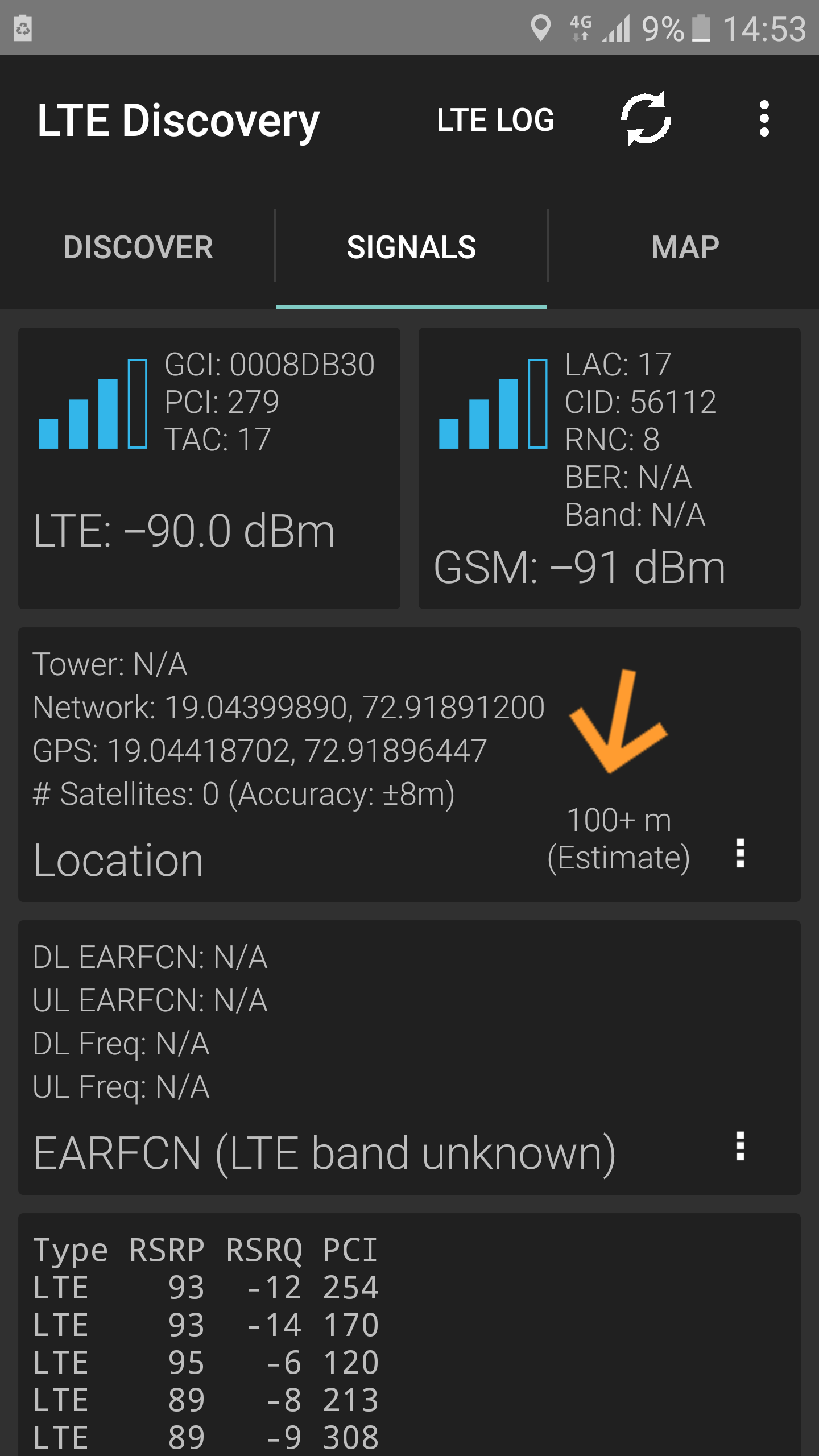819x1456 pixels.
Task: Open the LTE LOG
Action: point(495,119)
